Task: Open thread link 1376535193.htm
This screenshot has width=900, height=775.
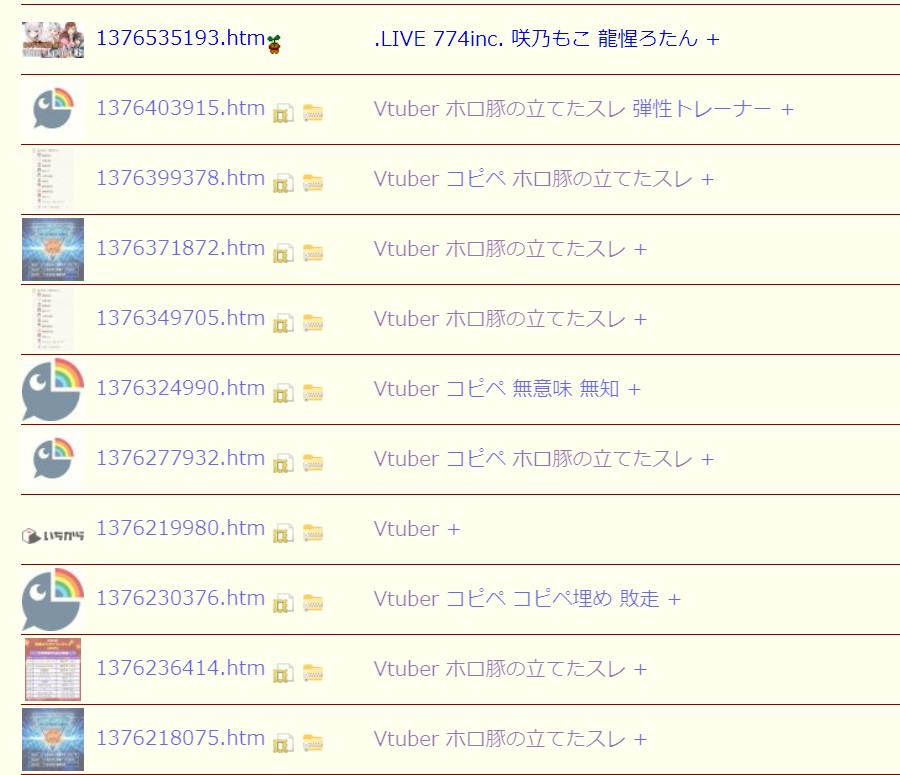Action: click(x=180, y=39)
